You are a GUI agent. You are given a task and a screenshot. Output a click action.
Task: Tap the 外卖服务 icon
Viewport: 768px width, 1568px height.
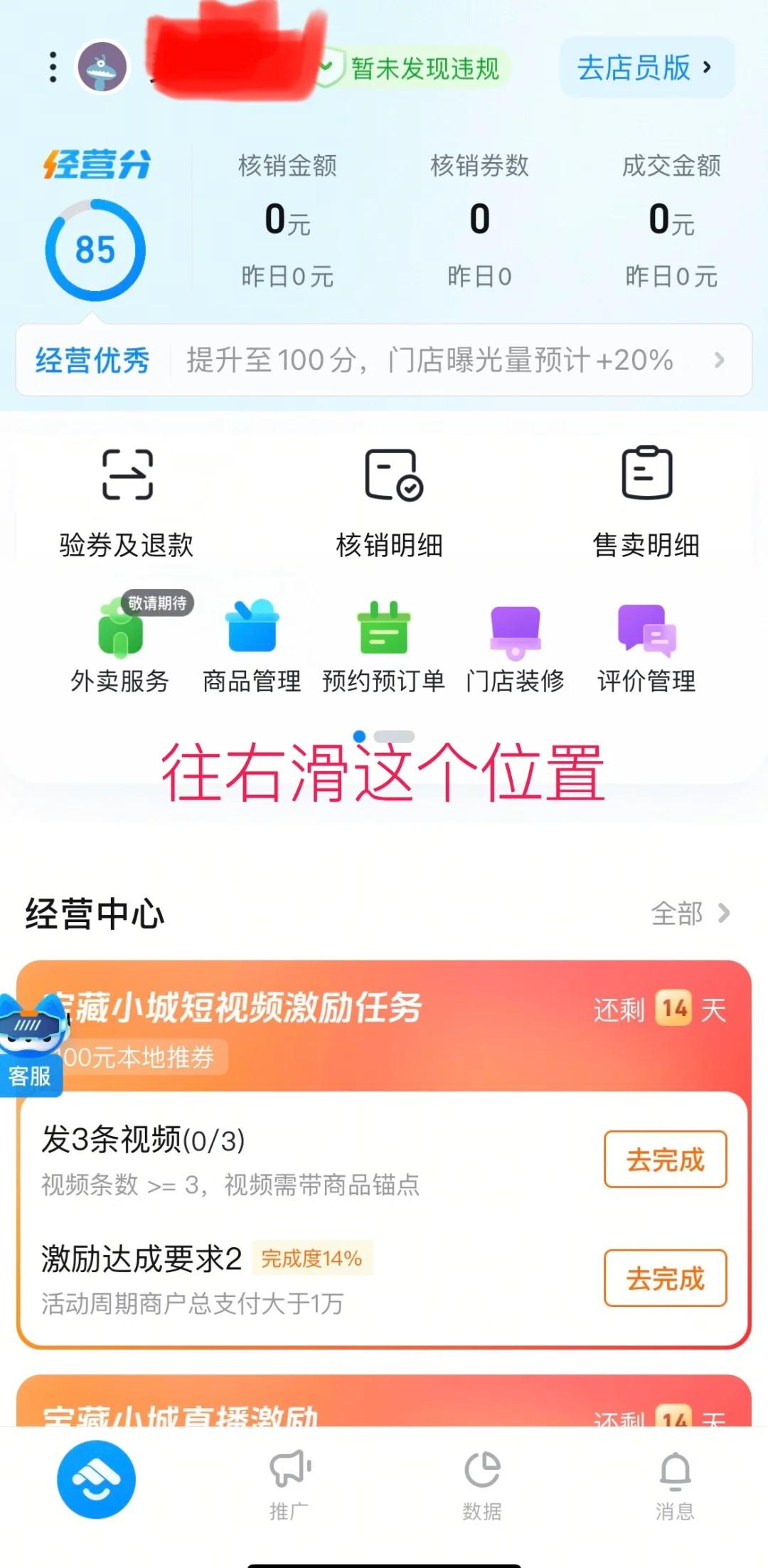coord(119,644)
